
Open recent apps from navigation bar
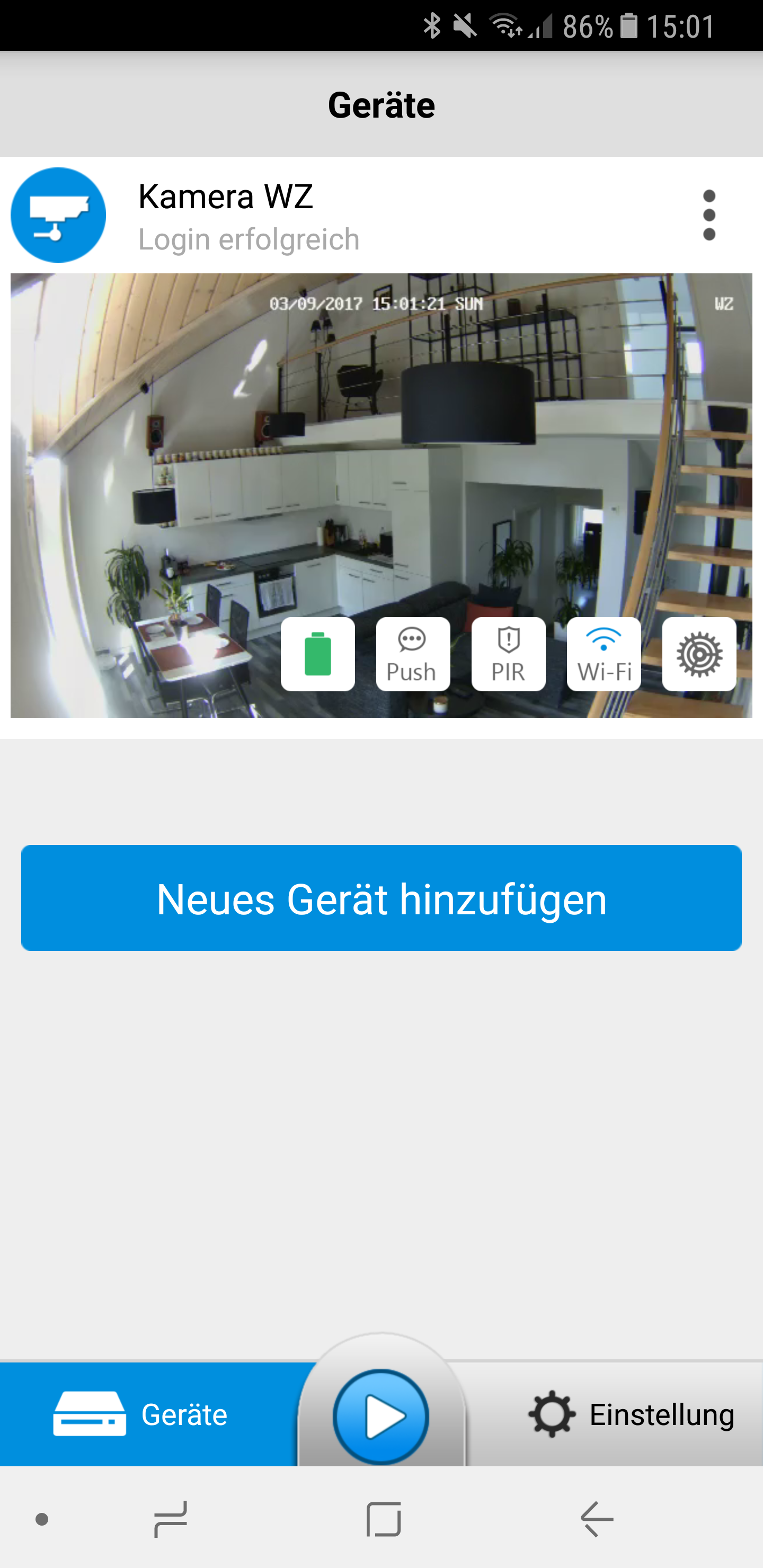[171, 1519]
